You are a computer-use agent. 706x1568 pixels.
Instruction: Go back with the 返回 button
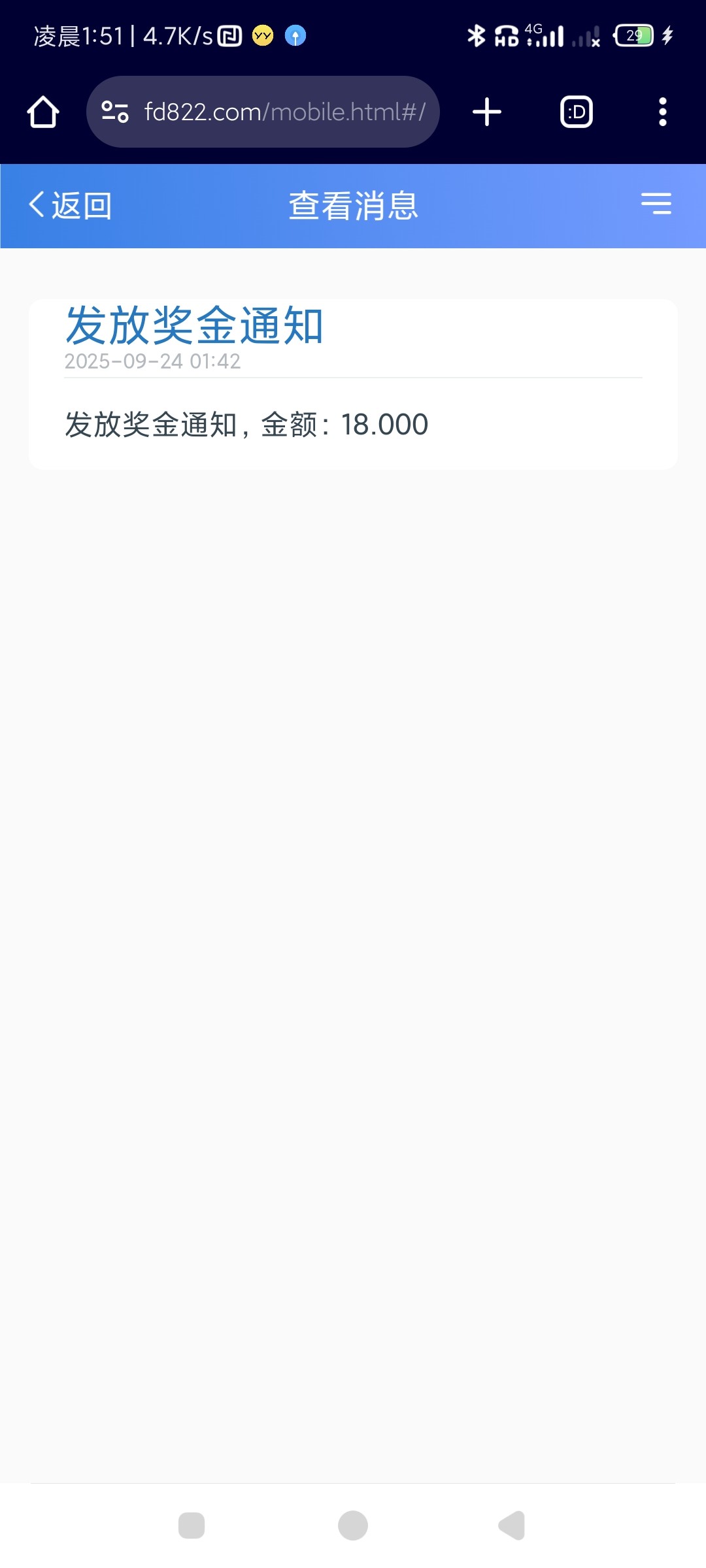pyautogui.click(x=70, y=206)
